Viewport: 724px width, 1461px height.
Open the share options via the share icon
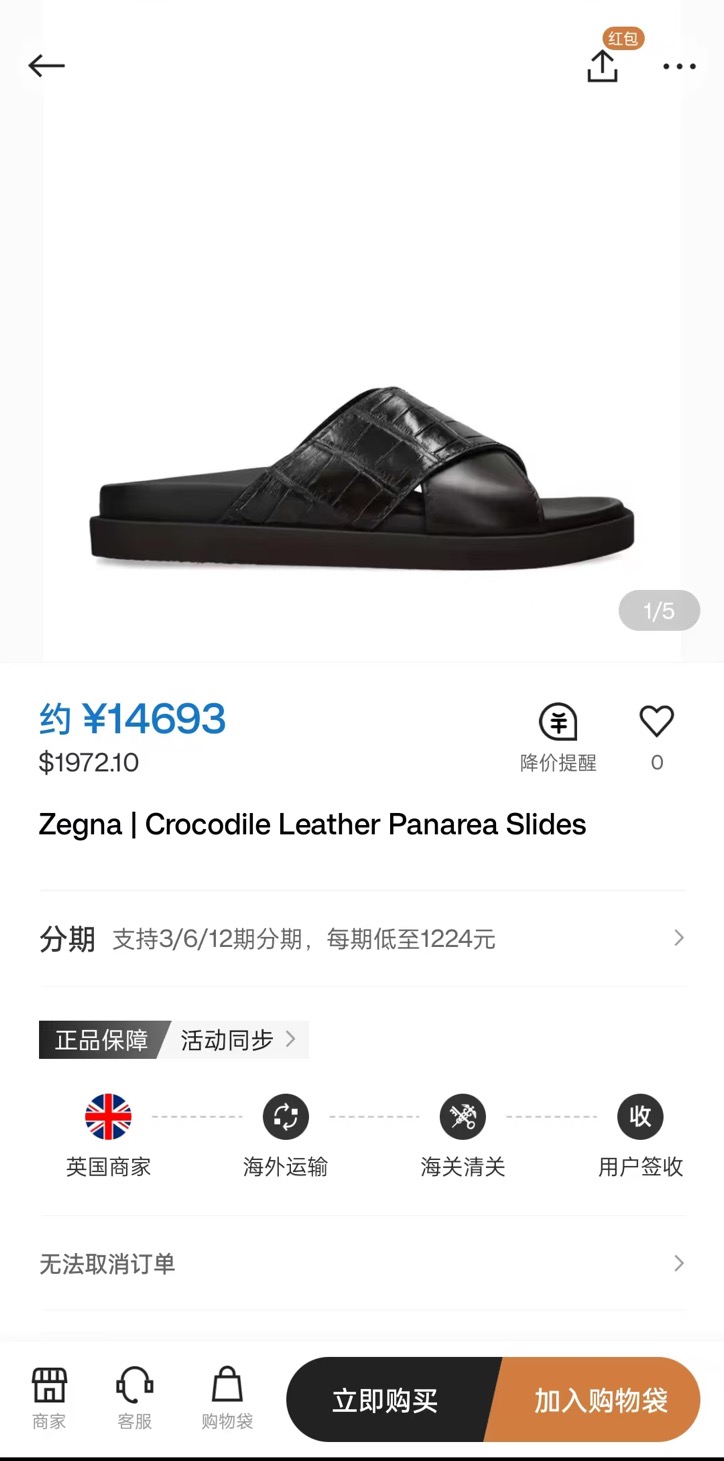601,66
